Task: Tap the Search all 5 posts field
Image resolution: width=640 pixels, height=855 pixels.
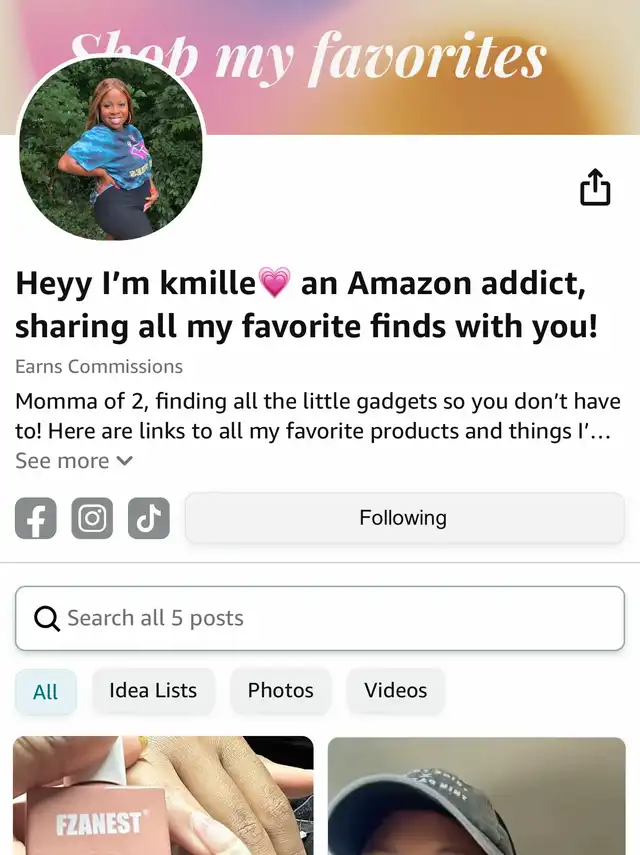Action: [320, 618]
